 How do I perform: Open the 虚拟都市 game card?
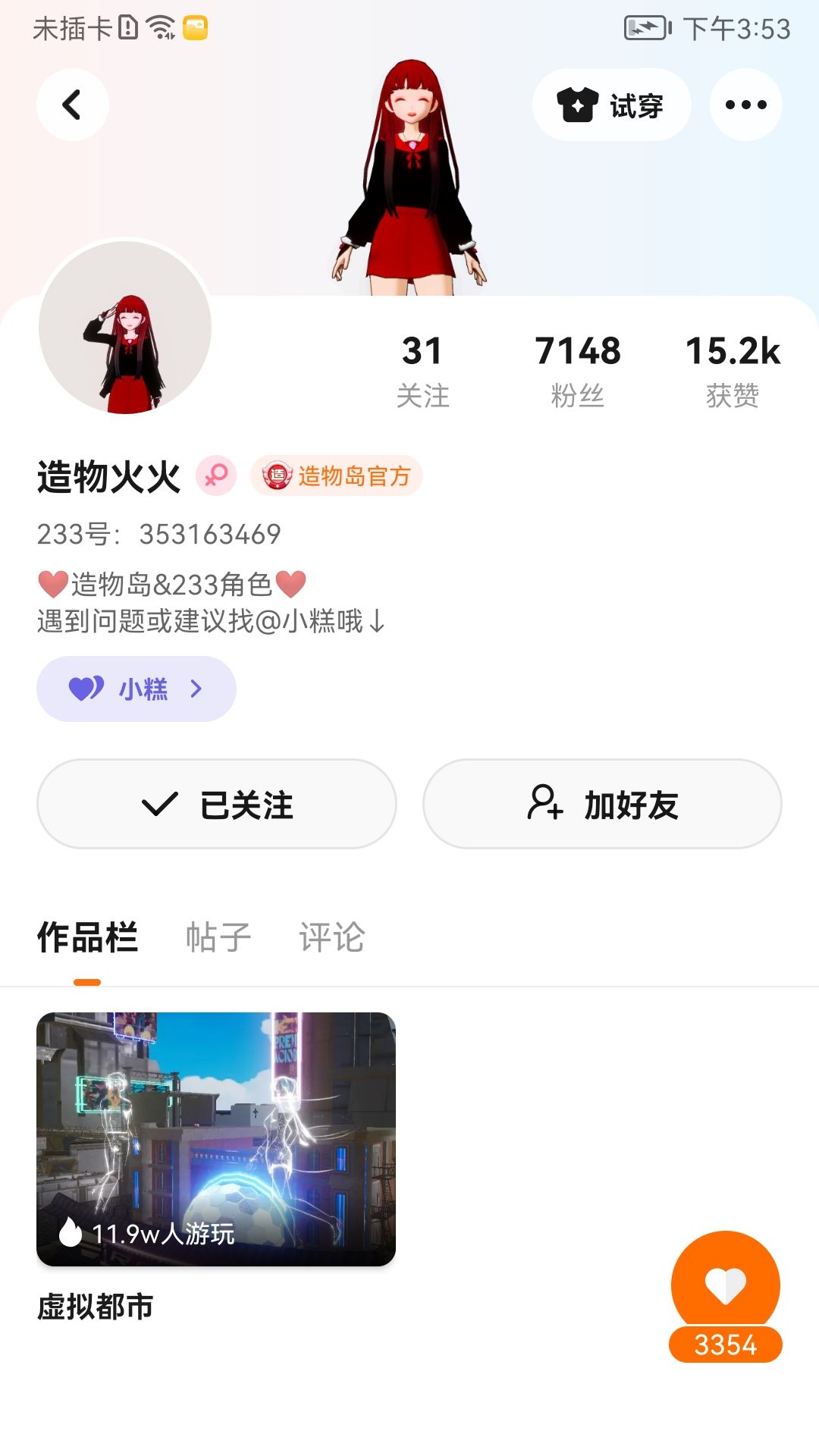[x=216, y=1139]
